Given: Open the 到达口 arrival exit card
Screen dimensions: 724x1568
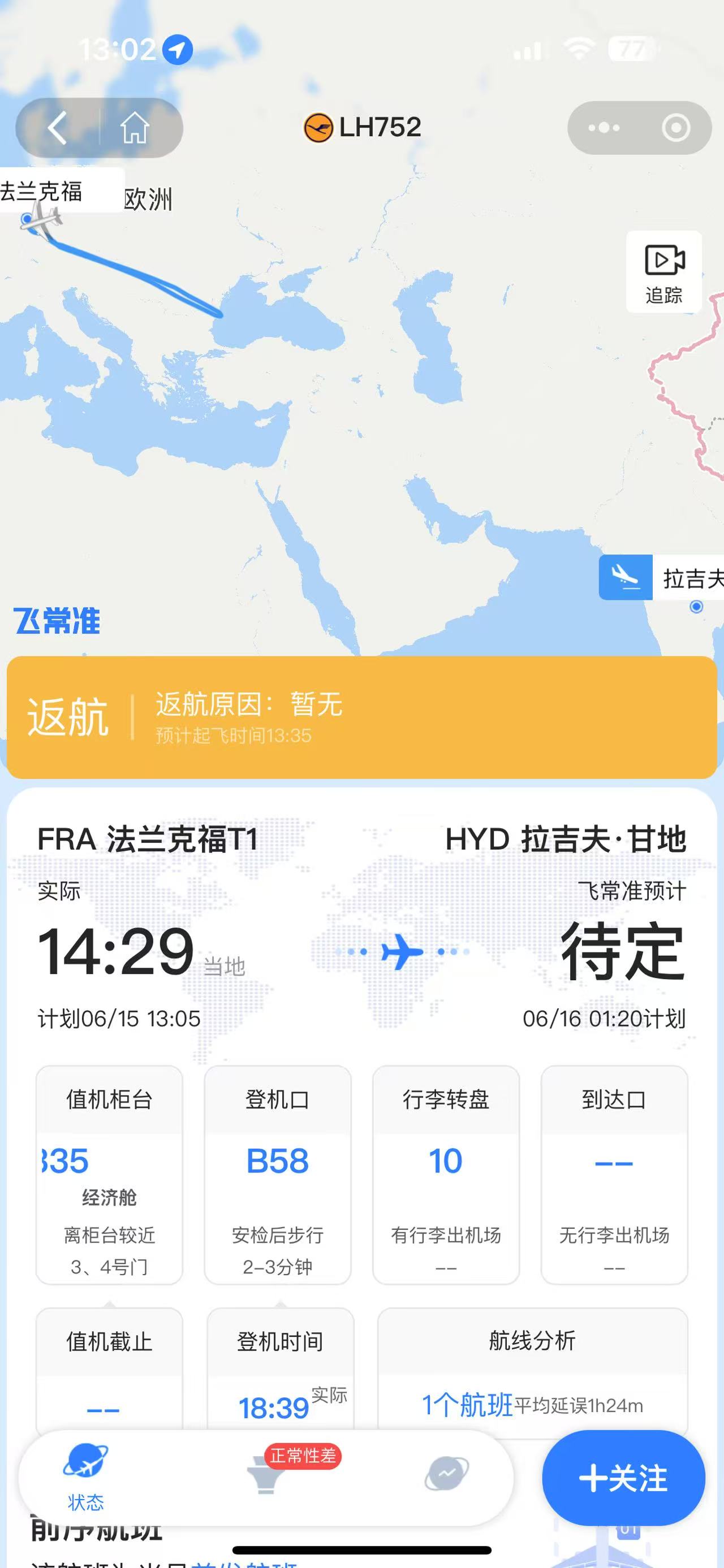Looking at the screenshot, I should tap(614, 1174).
